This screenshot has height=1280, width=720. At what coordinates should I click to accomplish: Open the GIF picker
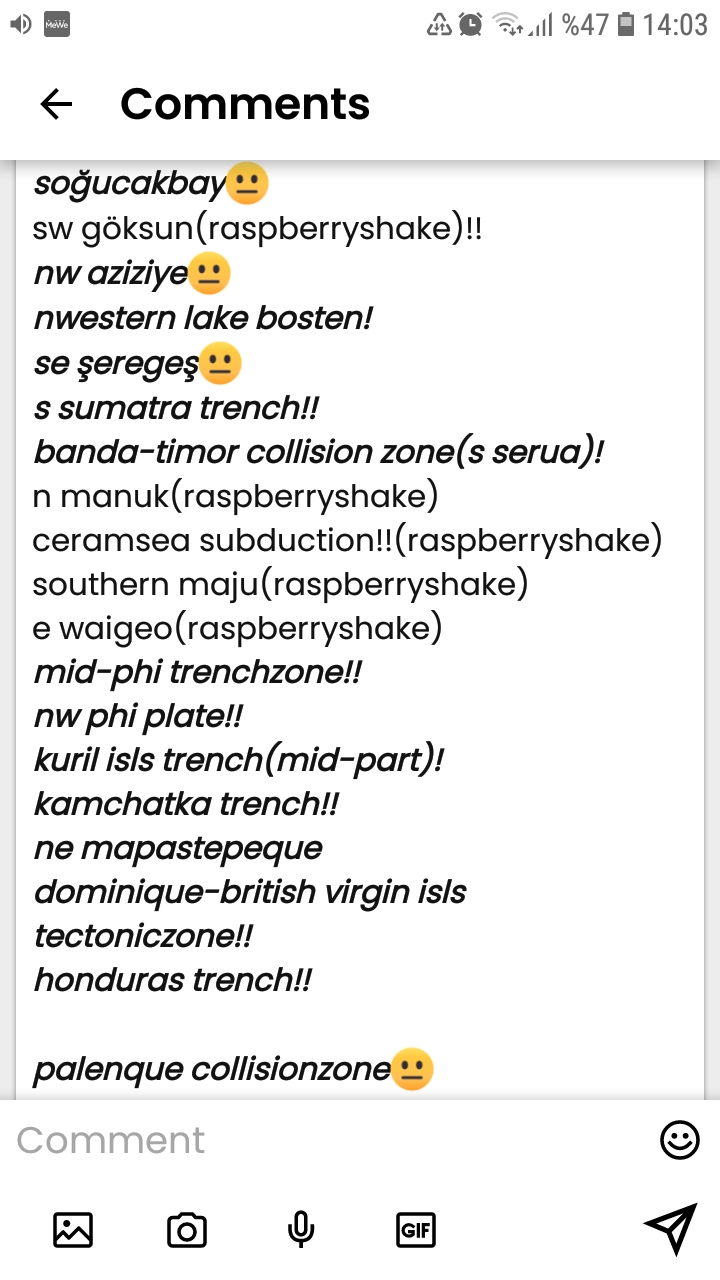[416, 1229]
